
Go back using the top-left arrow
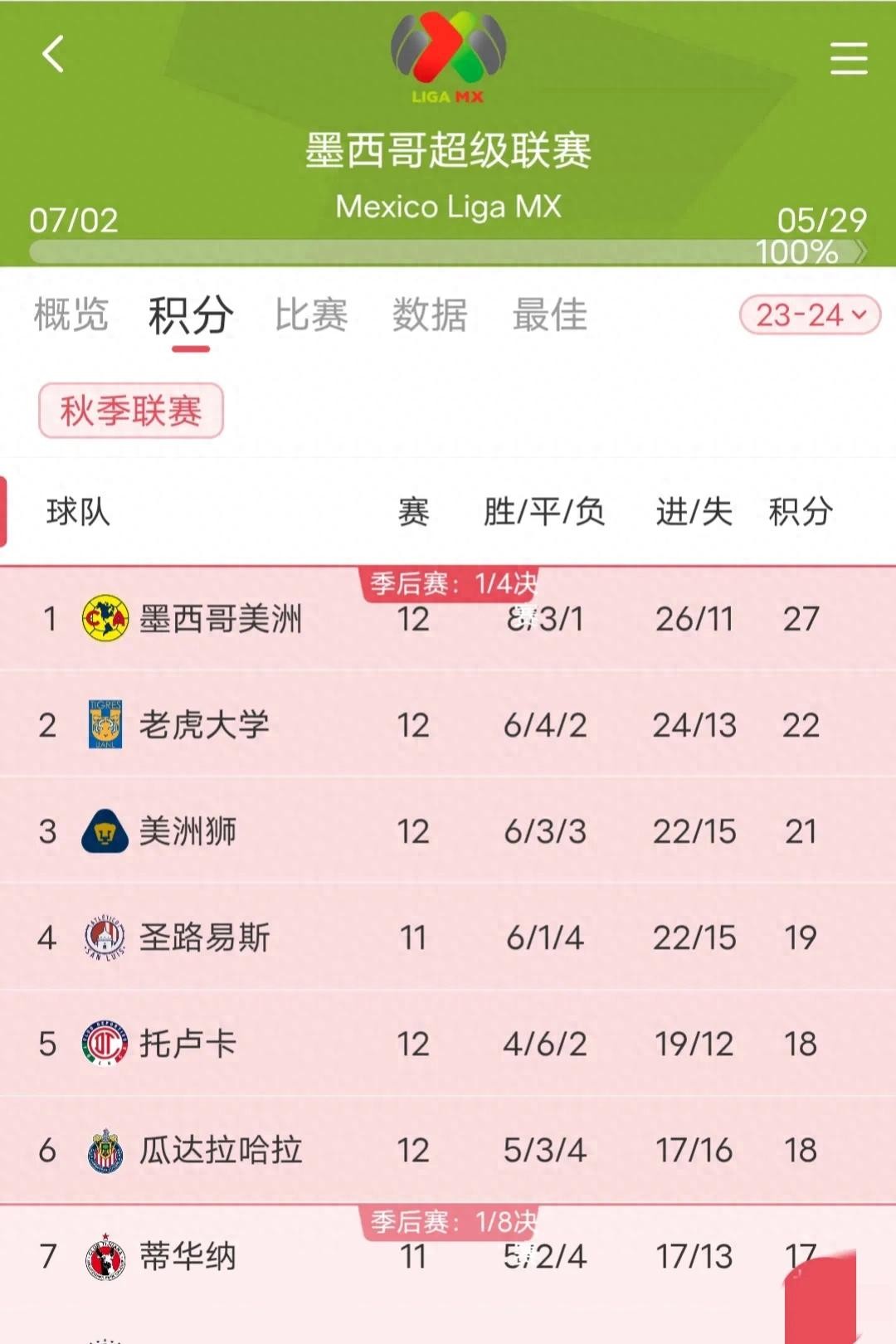coord(53,55)
